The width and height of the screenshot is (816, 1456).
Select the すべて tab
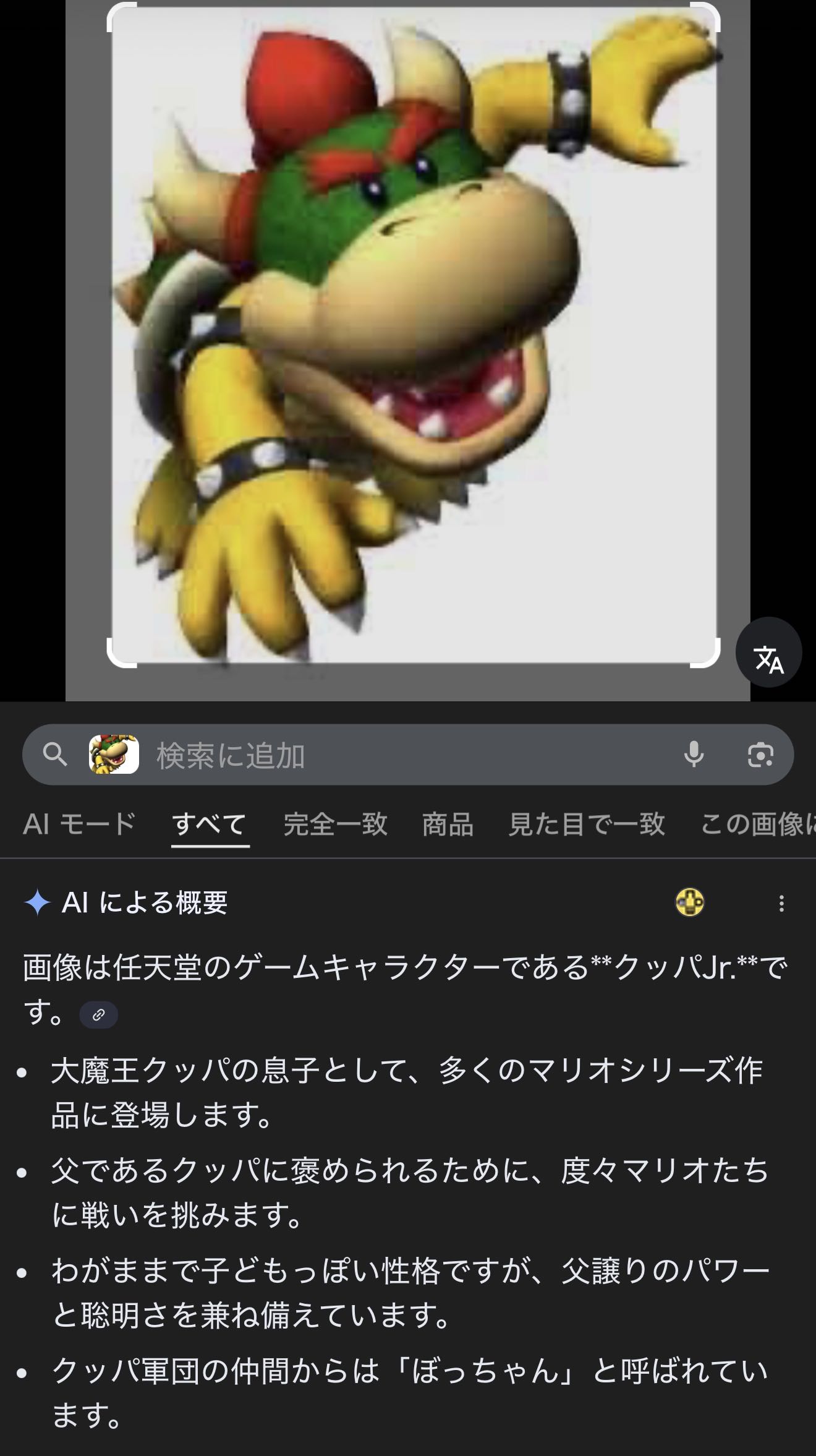click(210, 824)
